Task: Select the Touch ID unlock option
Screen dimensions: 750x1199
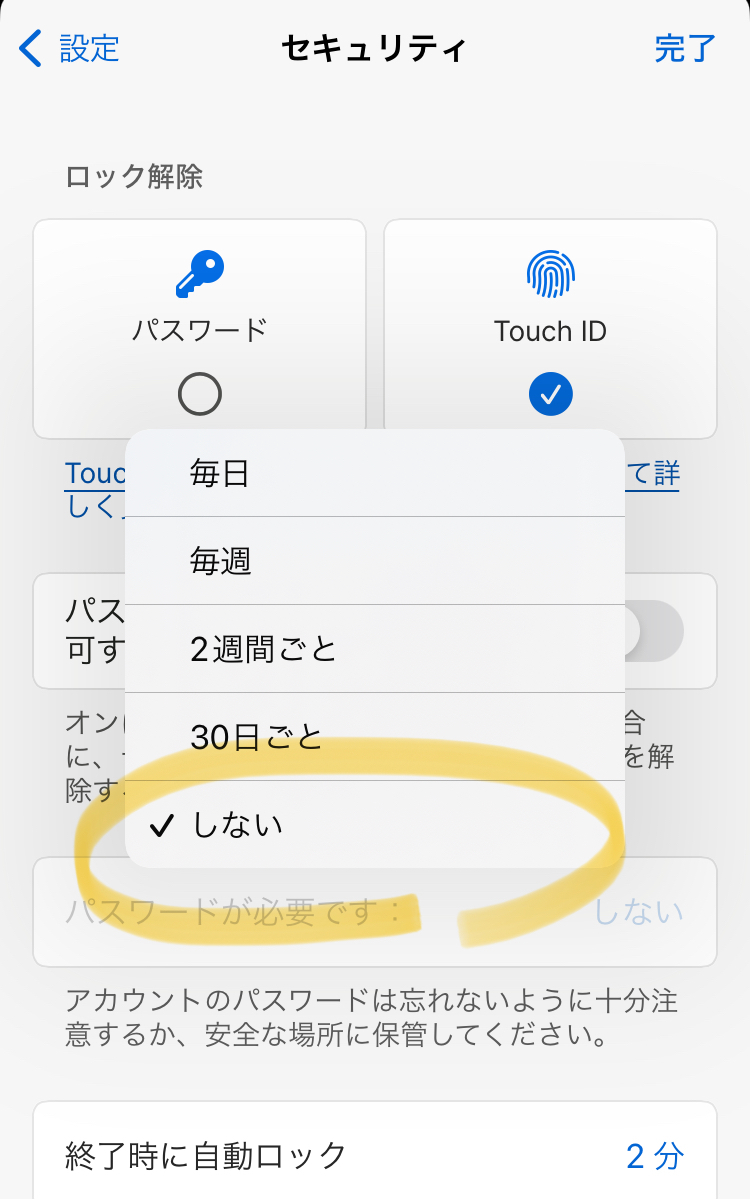Action: pos(550,329)
